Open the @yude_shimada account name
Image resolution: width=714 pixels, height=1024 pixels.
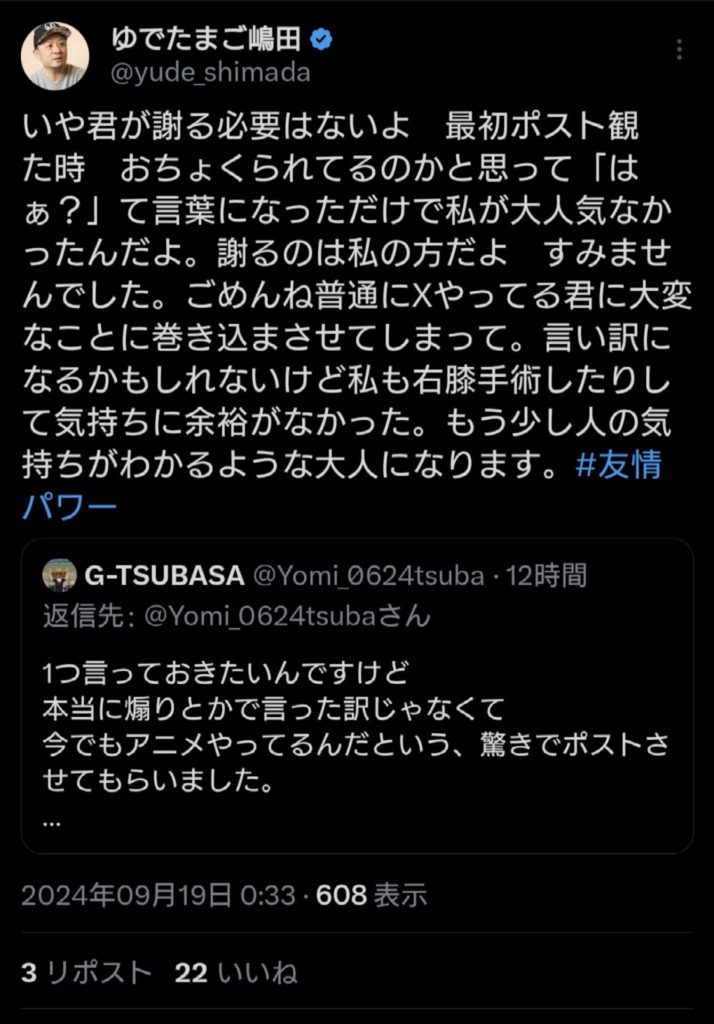coord(213,74)
